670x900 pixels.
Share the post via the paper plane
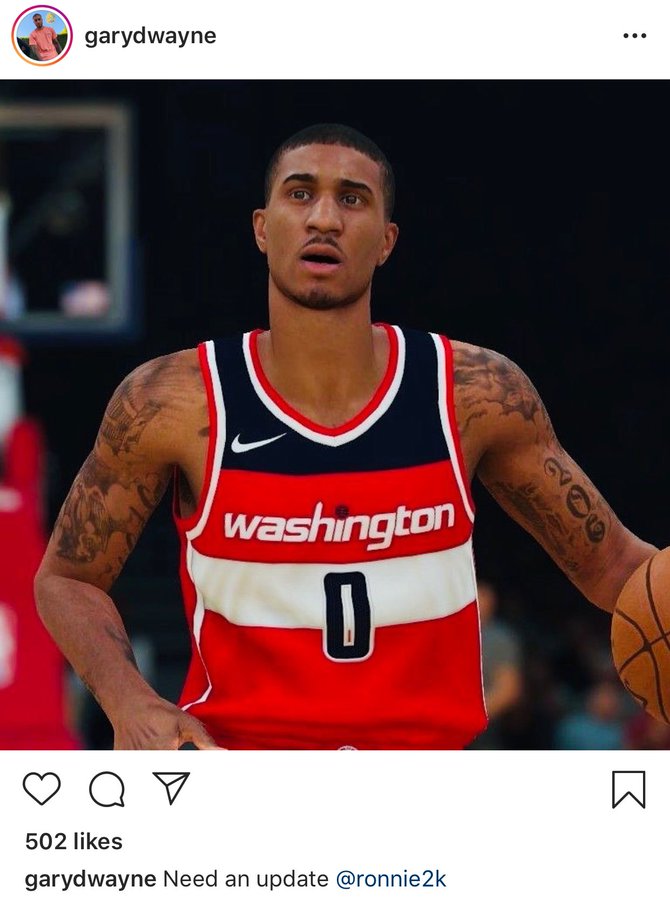tap(171, 788)
